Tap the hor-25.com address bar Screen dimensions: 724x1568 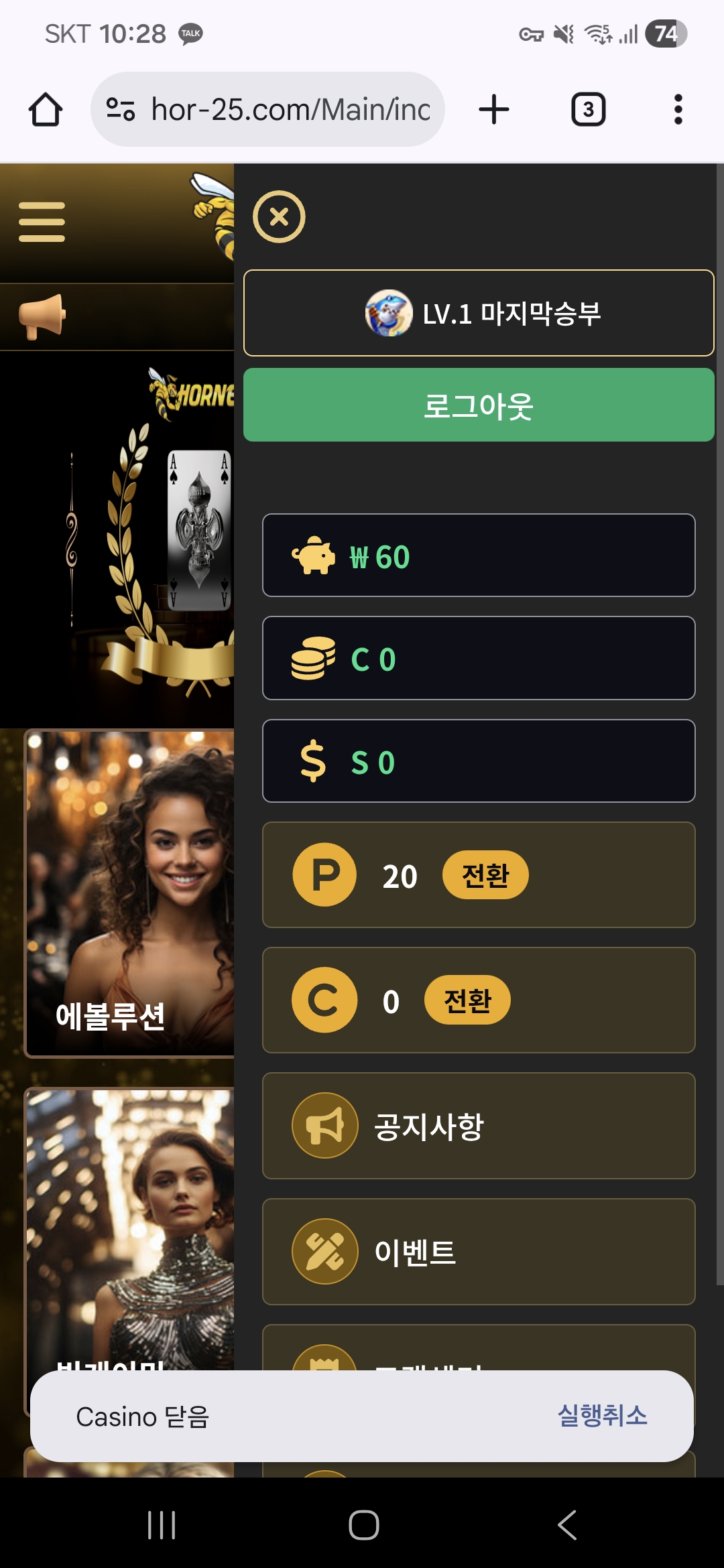coord(268,109)
